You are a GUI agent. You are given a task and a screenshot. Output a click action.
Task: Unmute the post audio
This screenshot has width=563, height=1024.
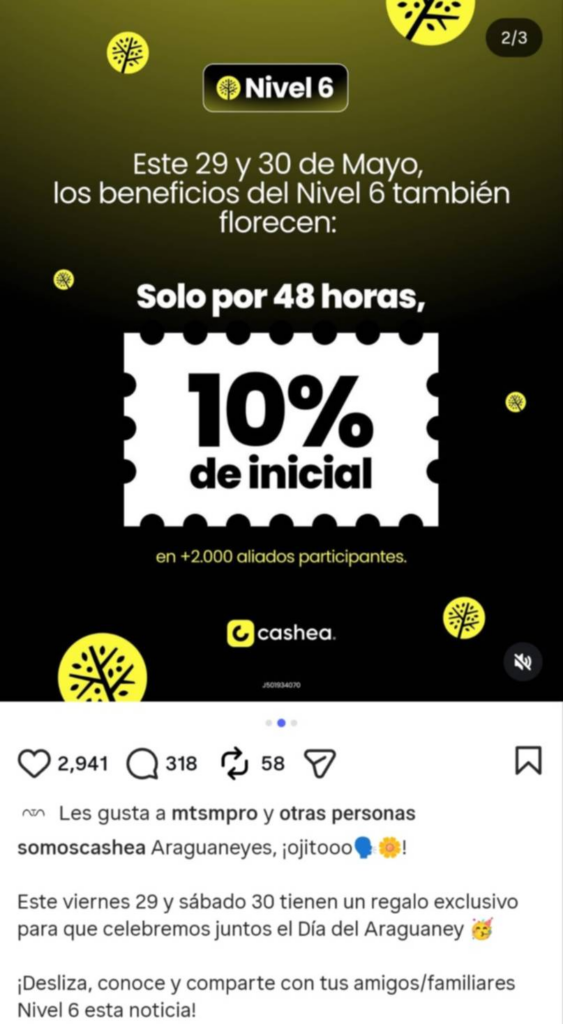pyautogui.click(x=523, y=662)
